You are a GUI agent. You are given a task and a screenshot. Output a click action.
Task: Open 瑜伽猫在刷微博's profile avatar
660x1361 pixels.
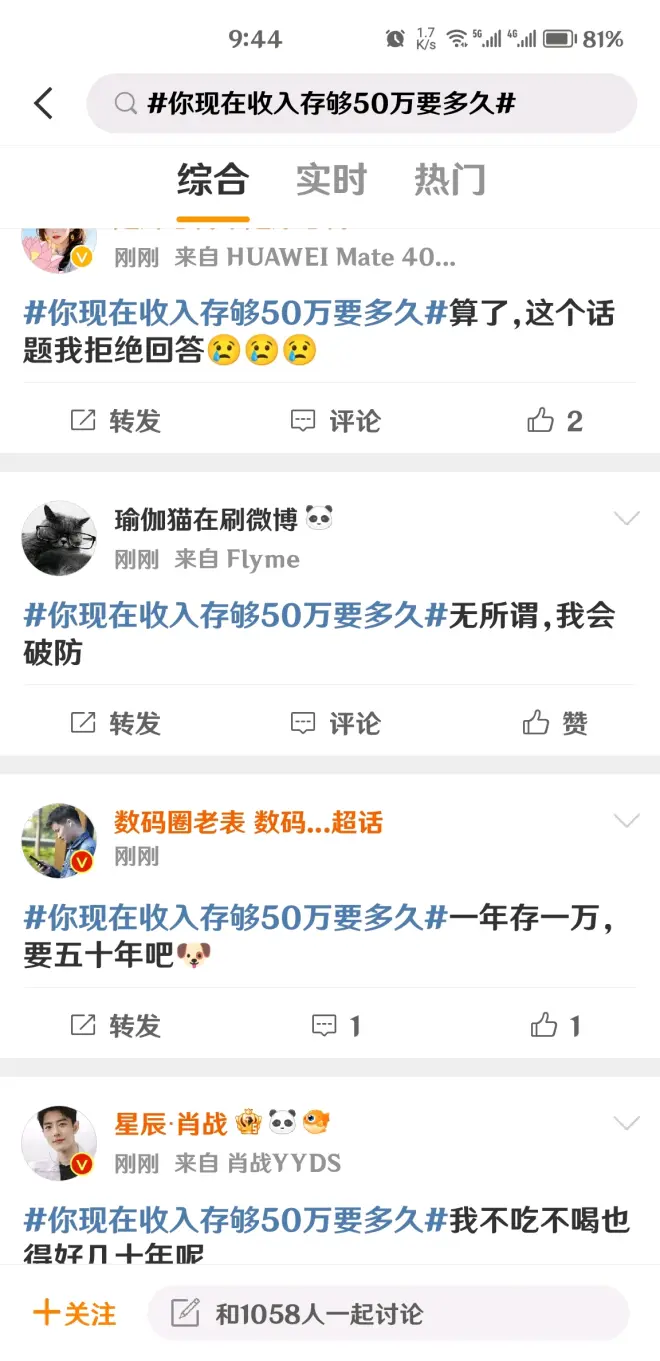(59, 538)
